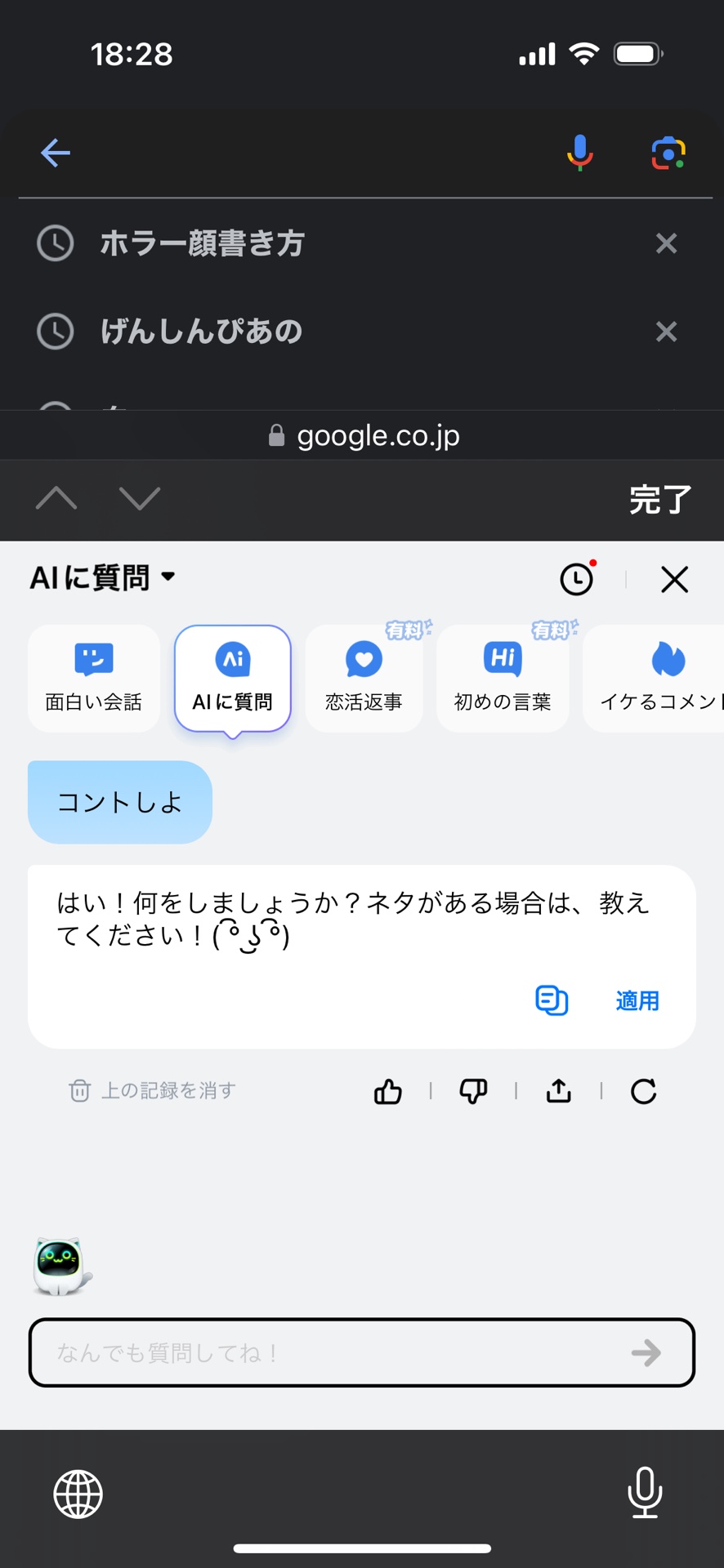Start a voice search with the microphone
Screen dimensions: 724x1568
click(x=579, y=153)
